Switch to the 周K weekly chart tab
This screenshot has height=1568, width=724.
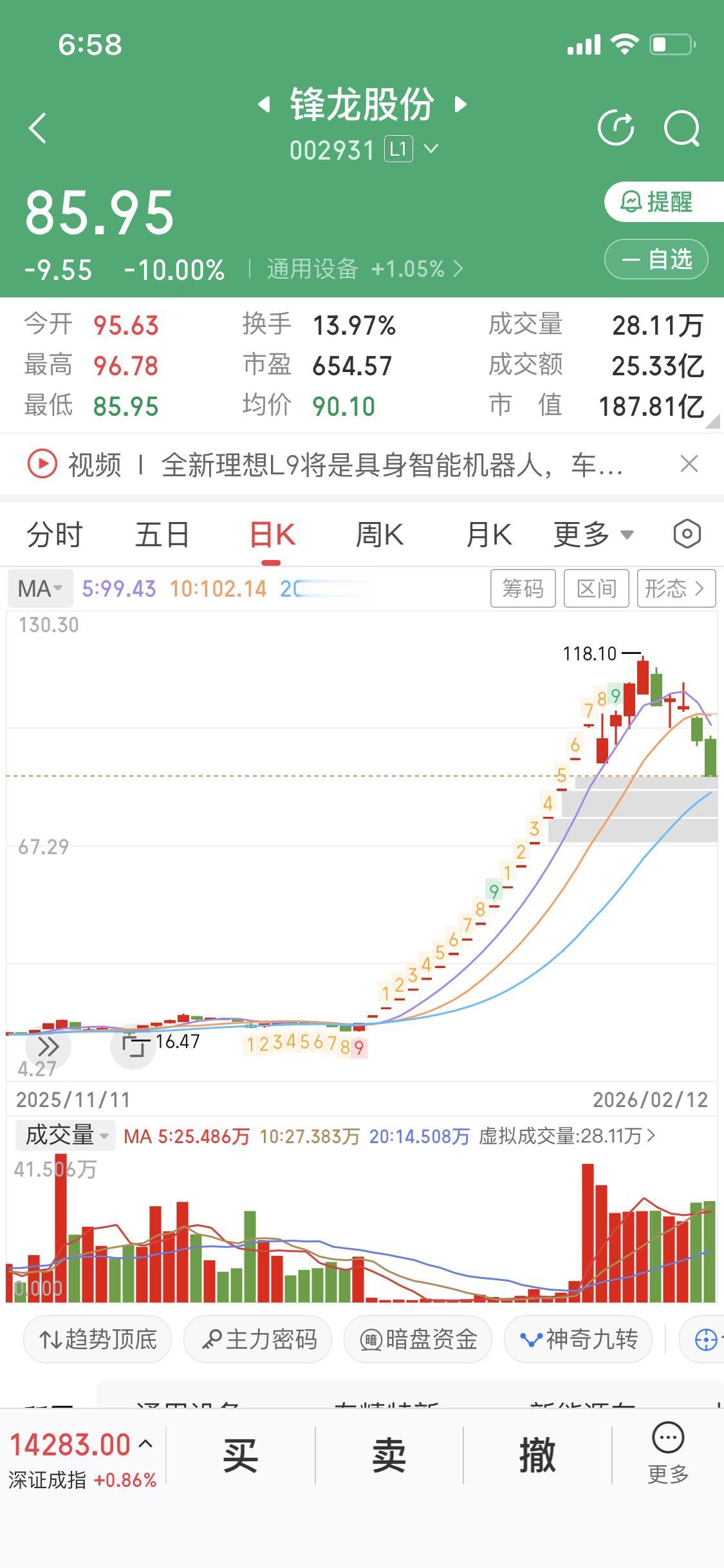tap(379, 533)
